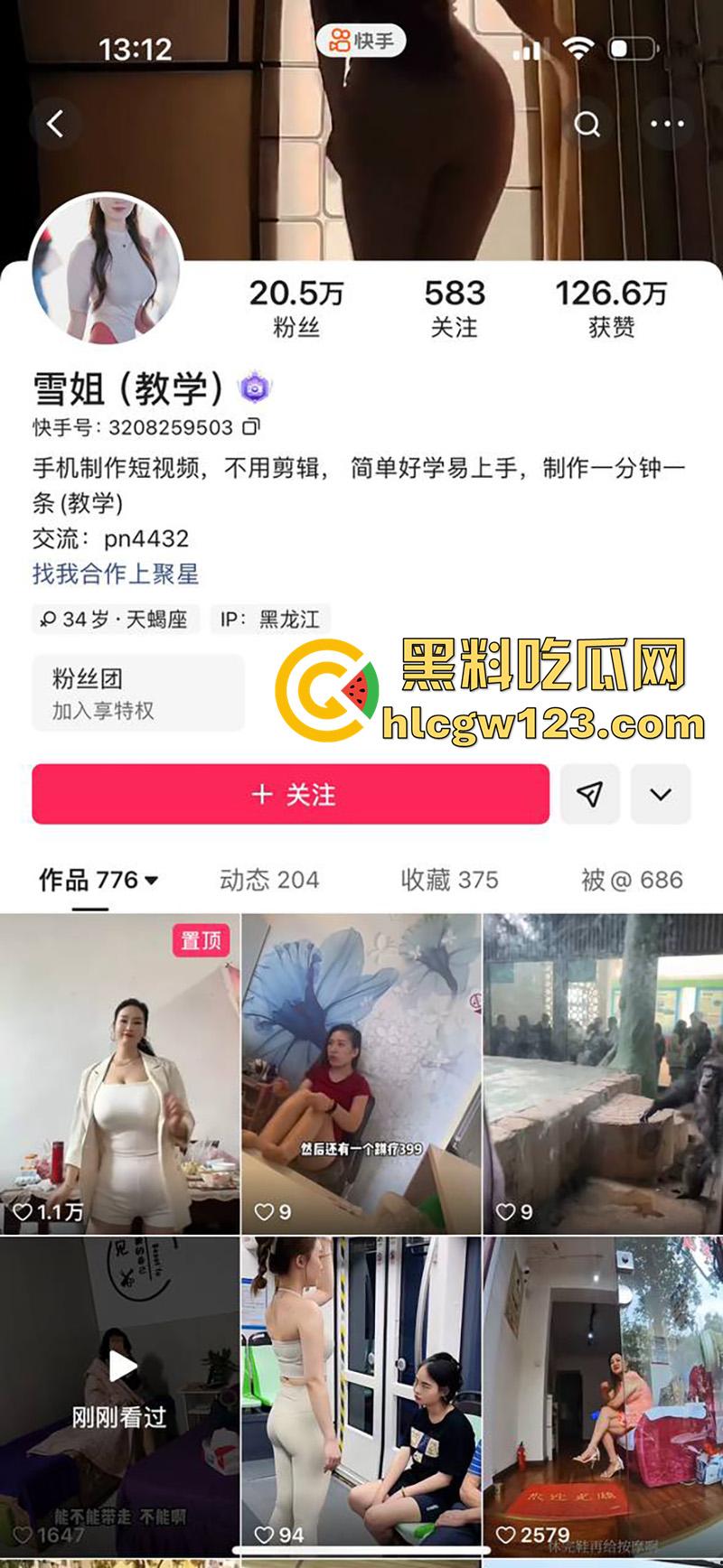Screen dimensions: 723x1568
Task: Open the 作品 sort dropdown arrow
Action: [x=151, y=878]
